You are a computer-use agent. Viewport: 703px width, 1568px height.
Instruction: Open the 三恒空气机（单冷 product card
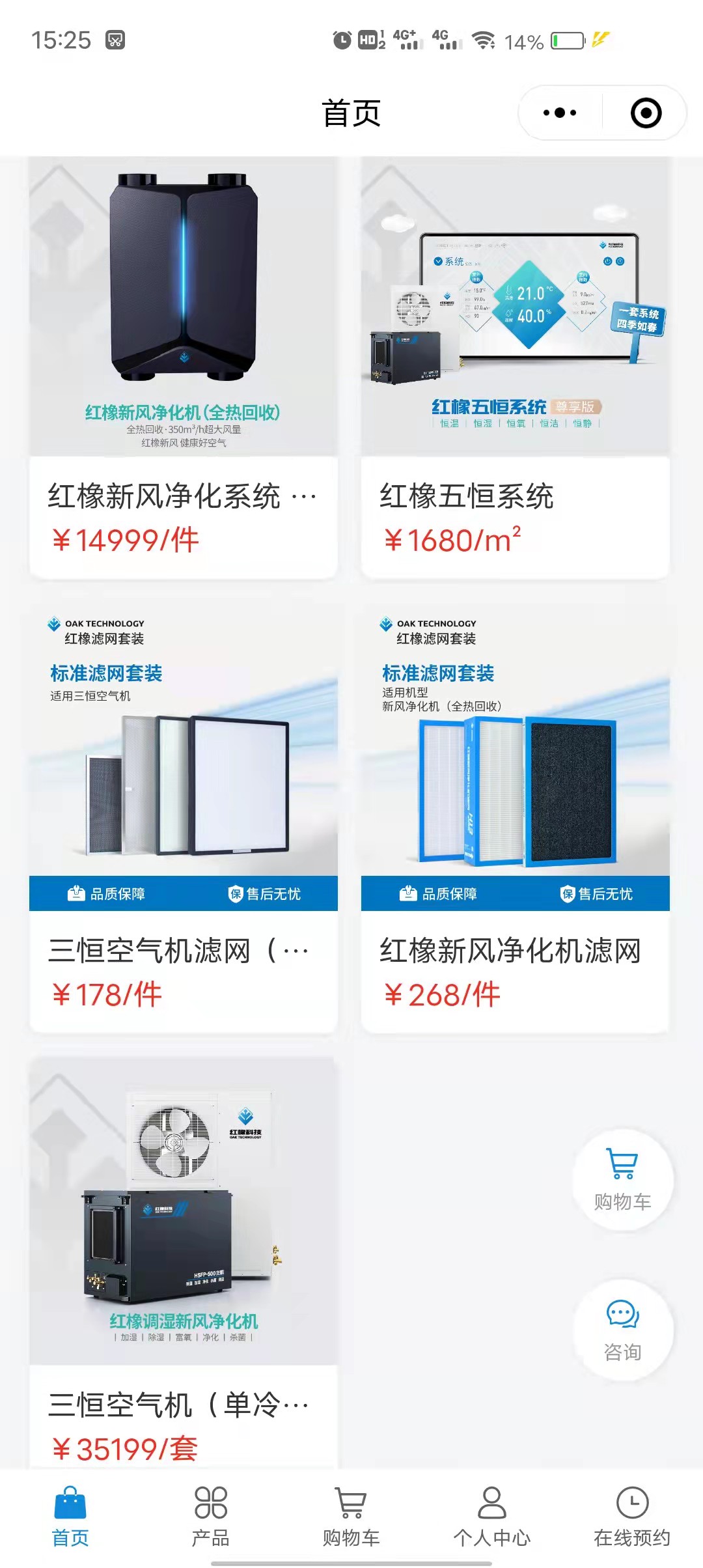point(183,1263)
